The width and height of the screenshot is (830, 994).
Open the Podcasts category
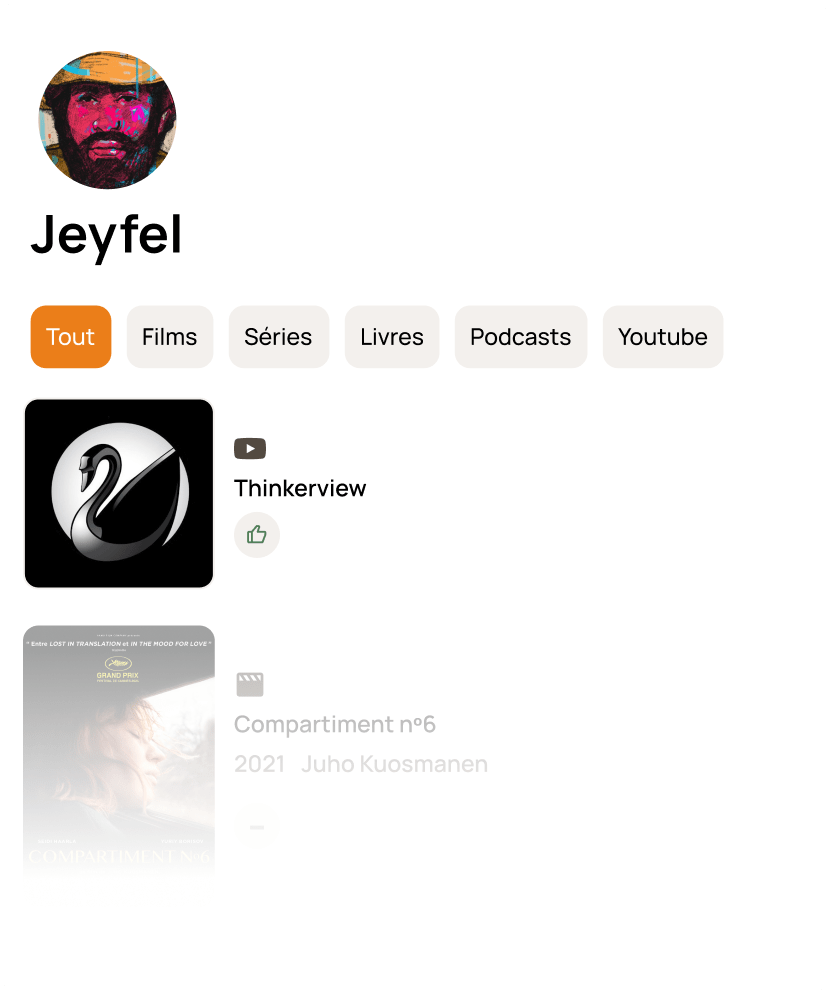click(520, 337)
